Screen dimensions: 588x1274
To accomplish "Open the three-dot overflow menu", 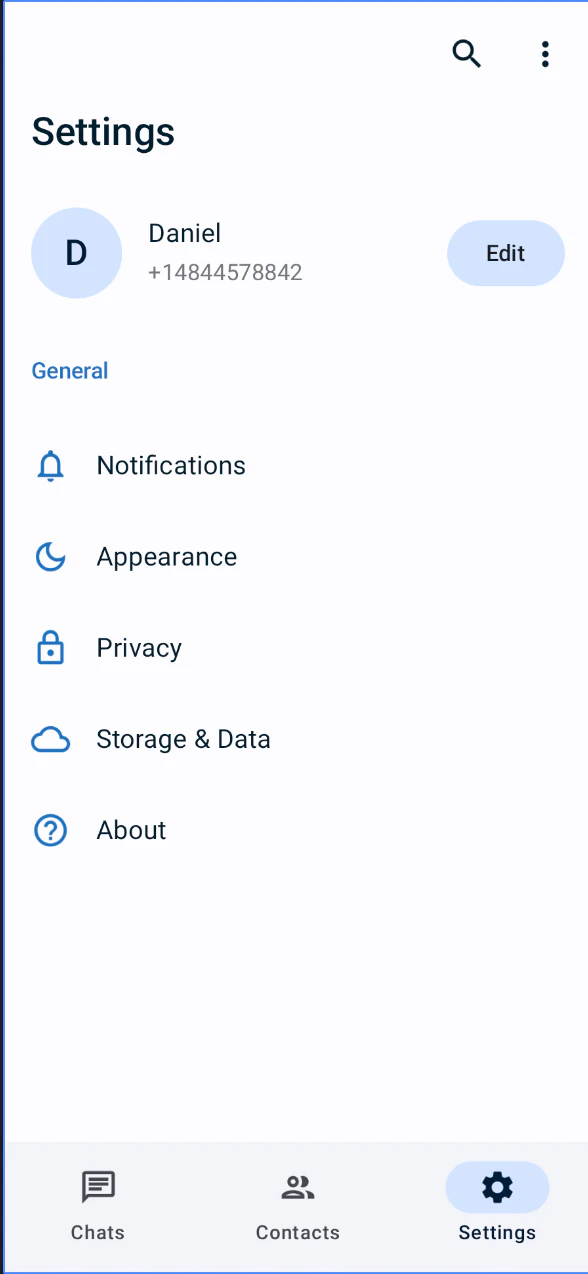I will 545,54.
